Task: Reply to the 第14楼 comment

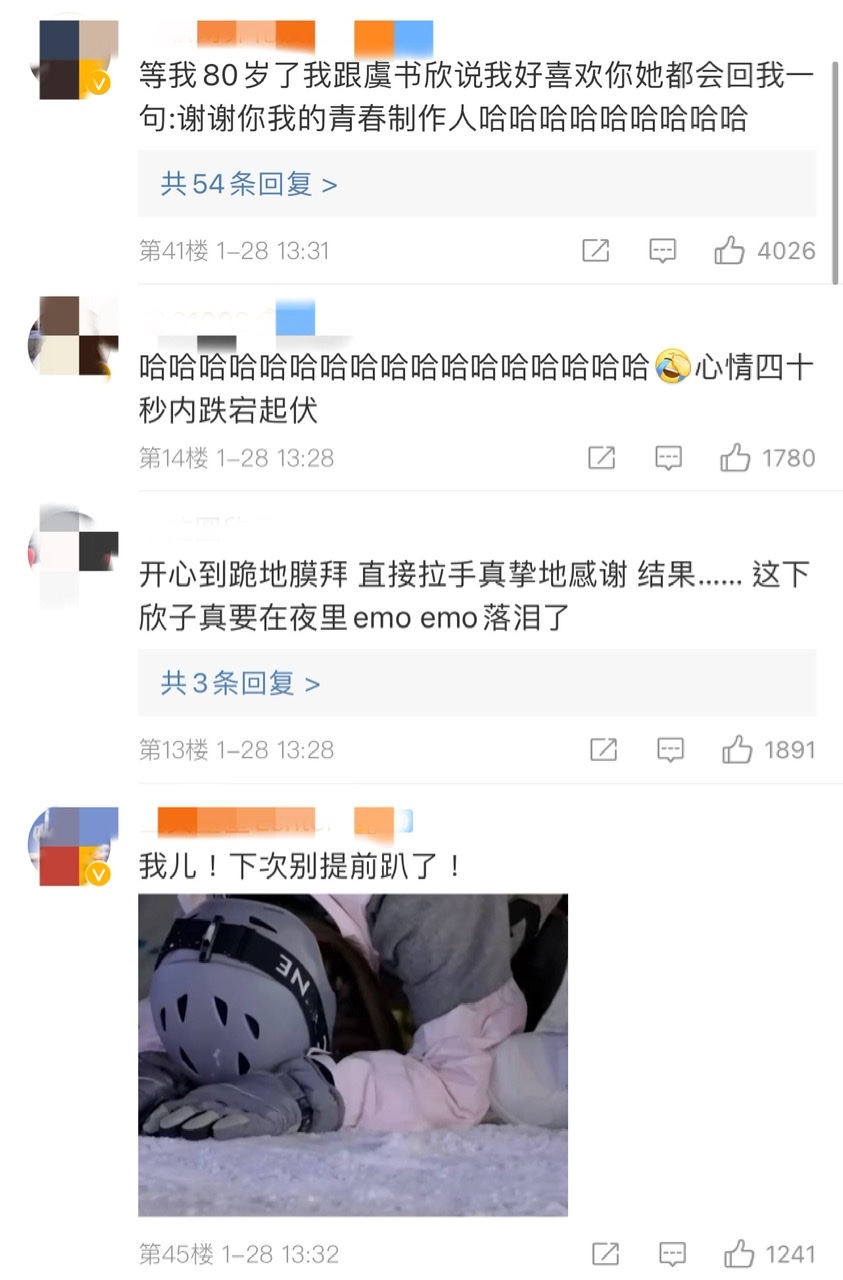Action: click(x=668, y=458)
